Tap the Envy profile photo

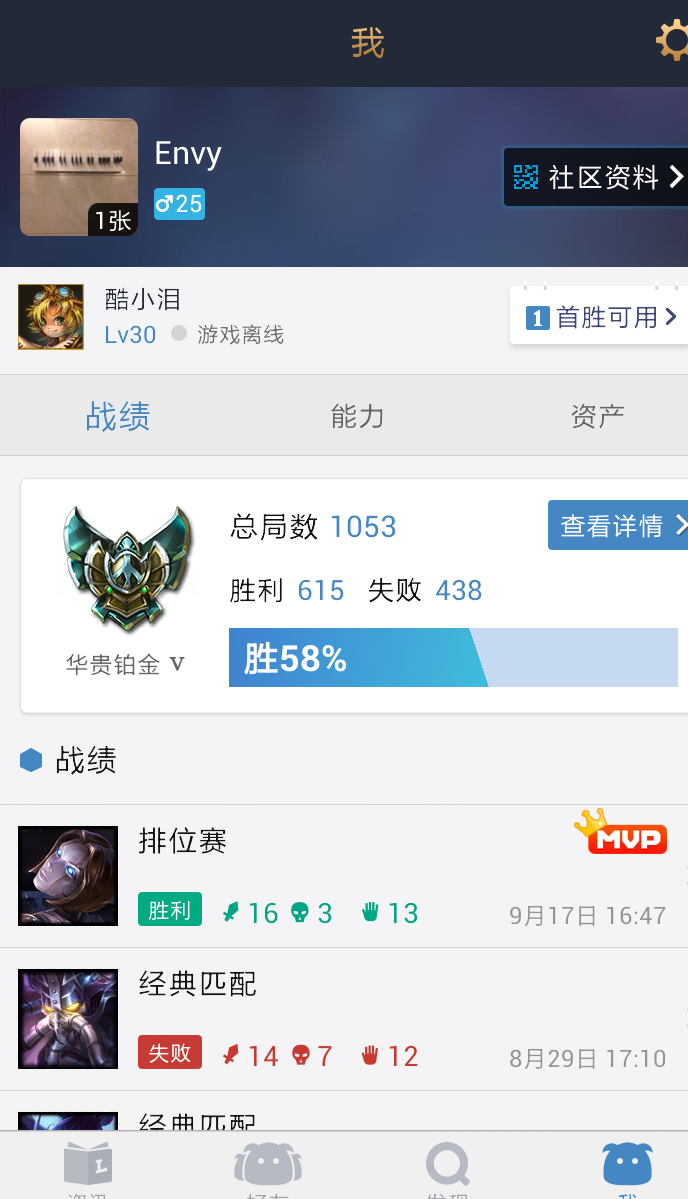tap(79, 177)
